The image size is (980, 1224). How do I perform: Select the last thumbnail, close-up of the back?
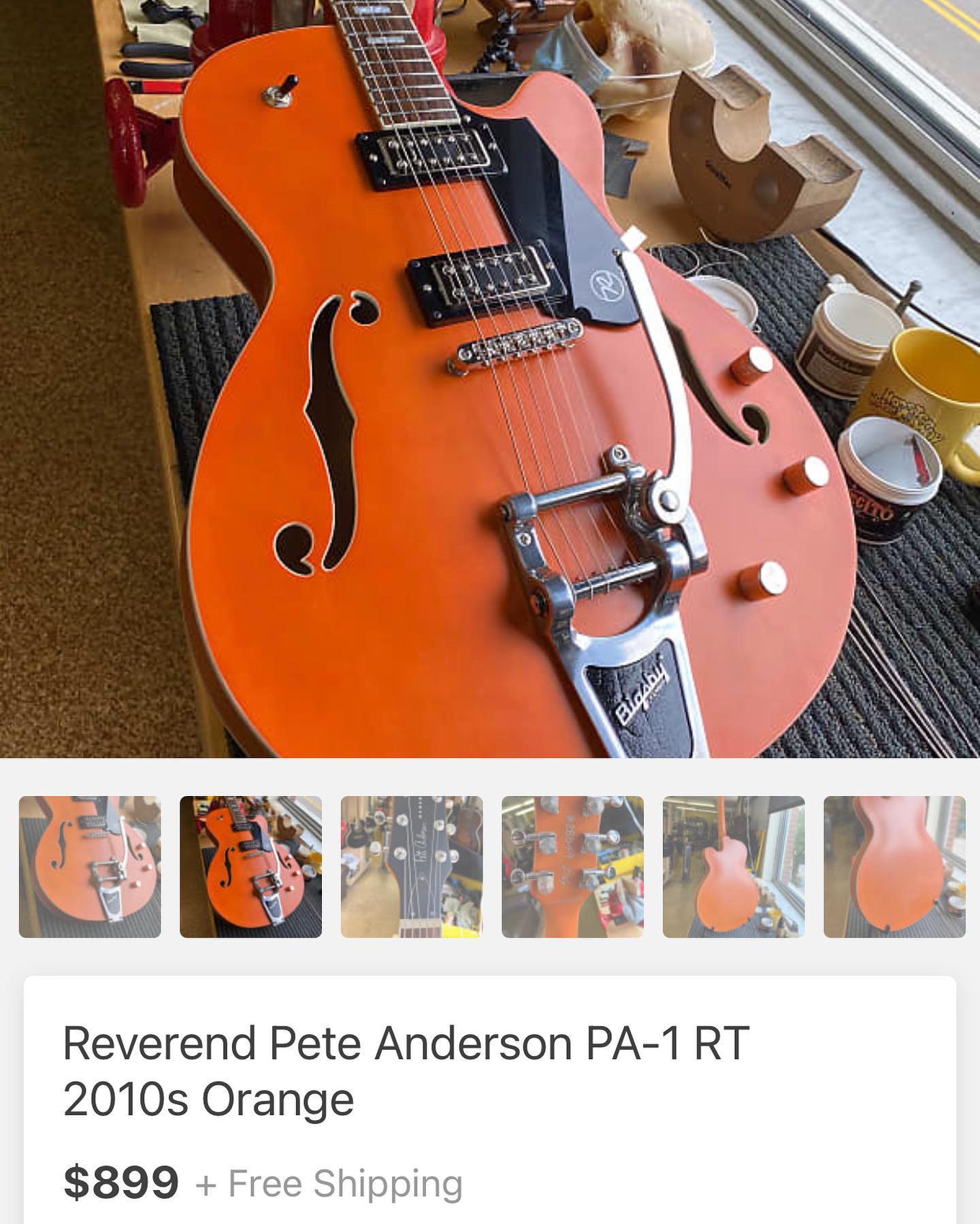(894, 867)
